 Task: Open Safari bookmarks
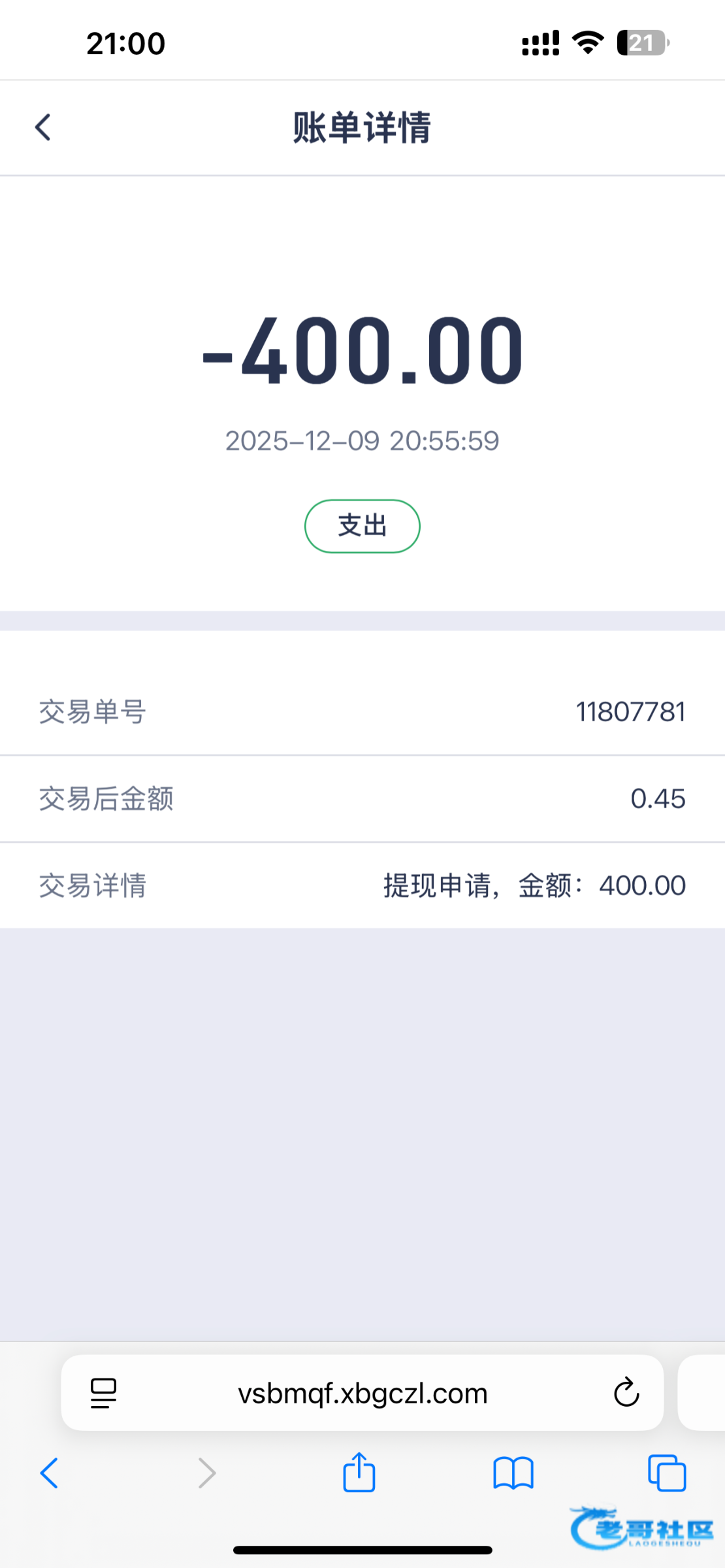tap(513, 1473)
